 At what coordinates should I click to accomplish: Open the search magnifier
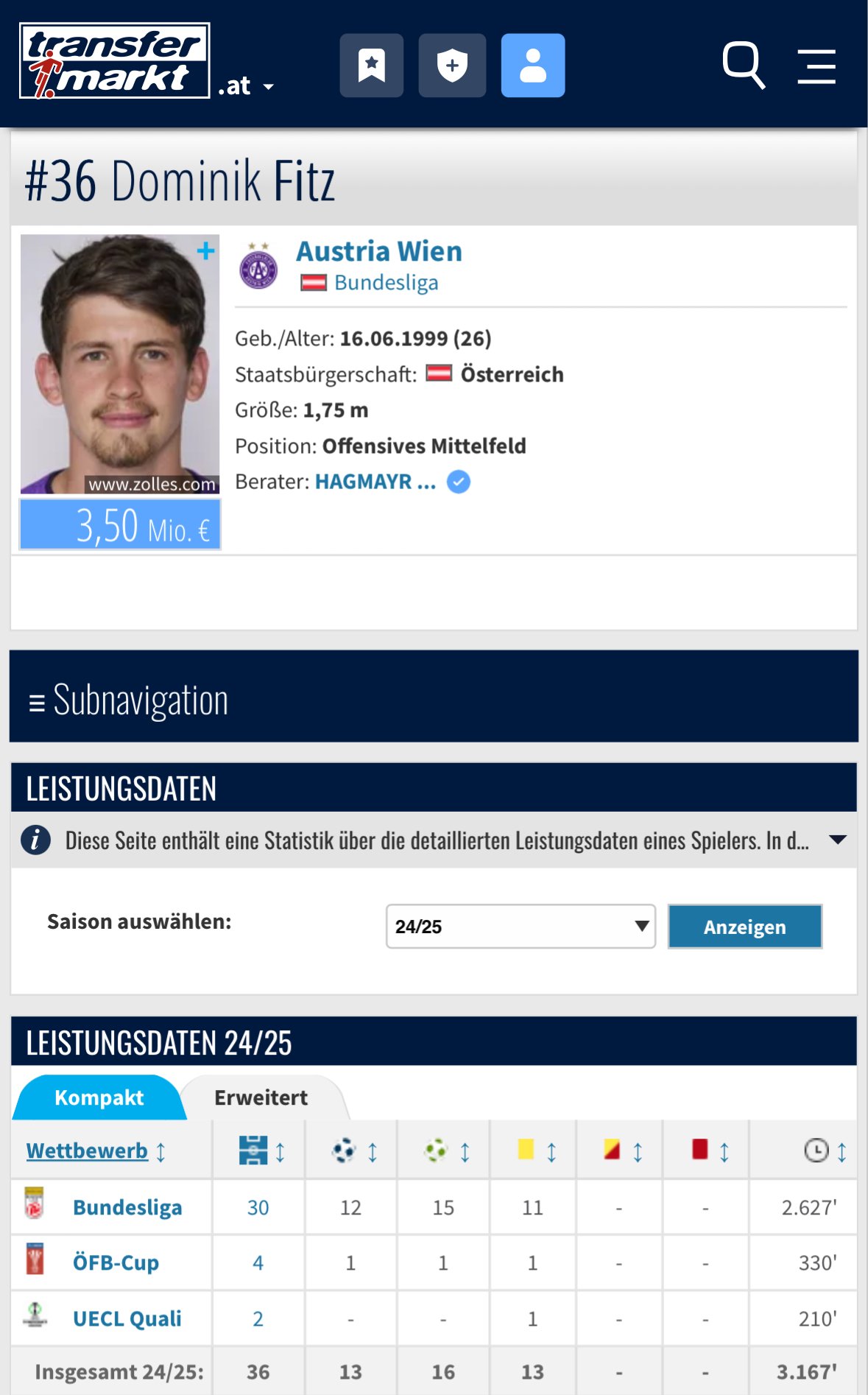(x=743, y=66)
